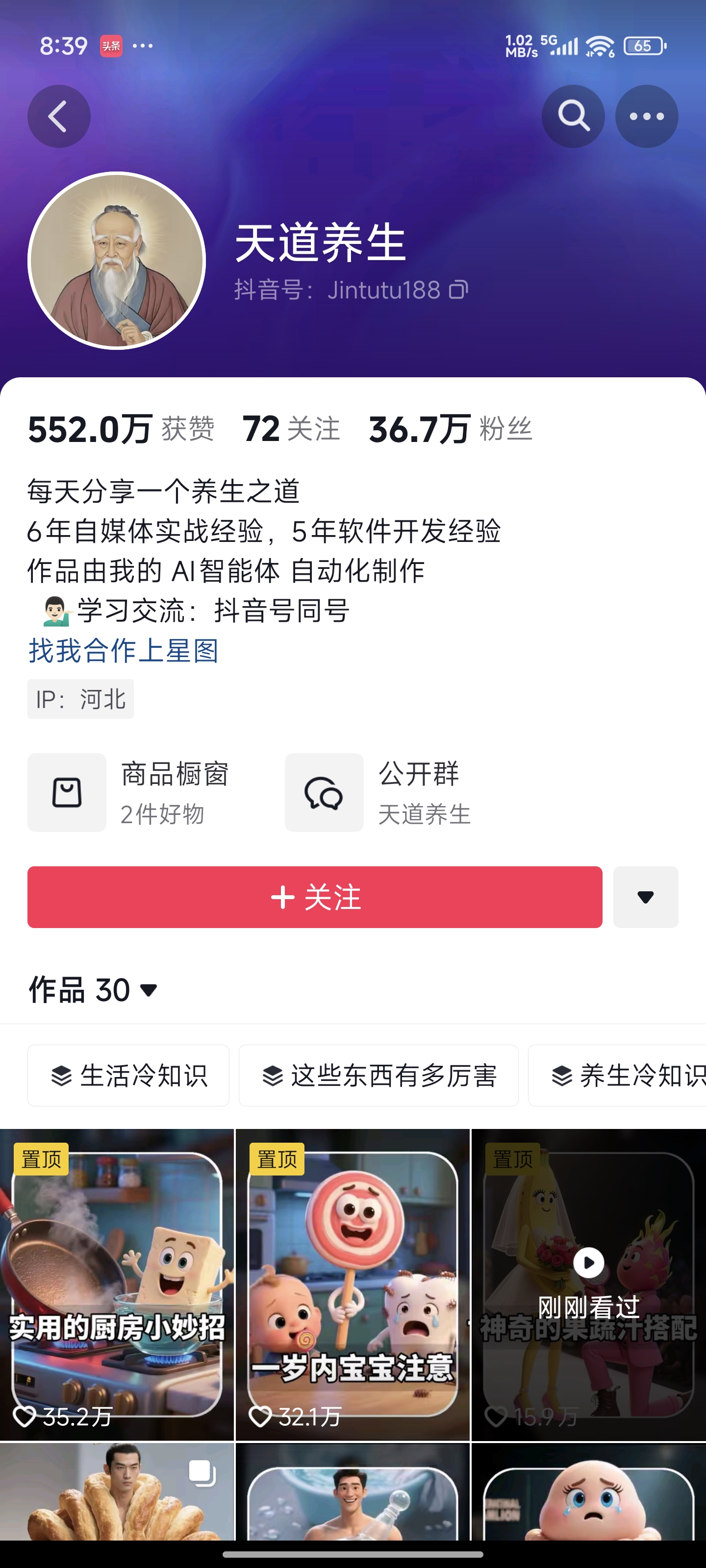Open the three-dot more options menu
Image resolution: width=706 pixels, height=1568 pixels.
tap(646, 116)
